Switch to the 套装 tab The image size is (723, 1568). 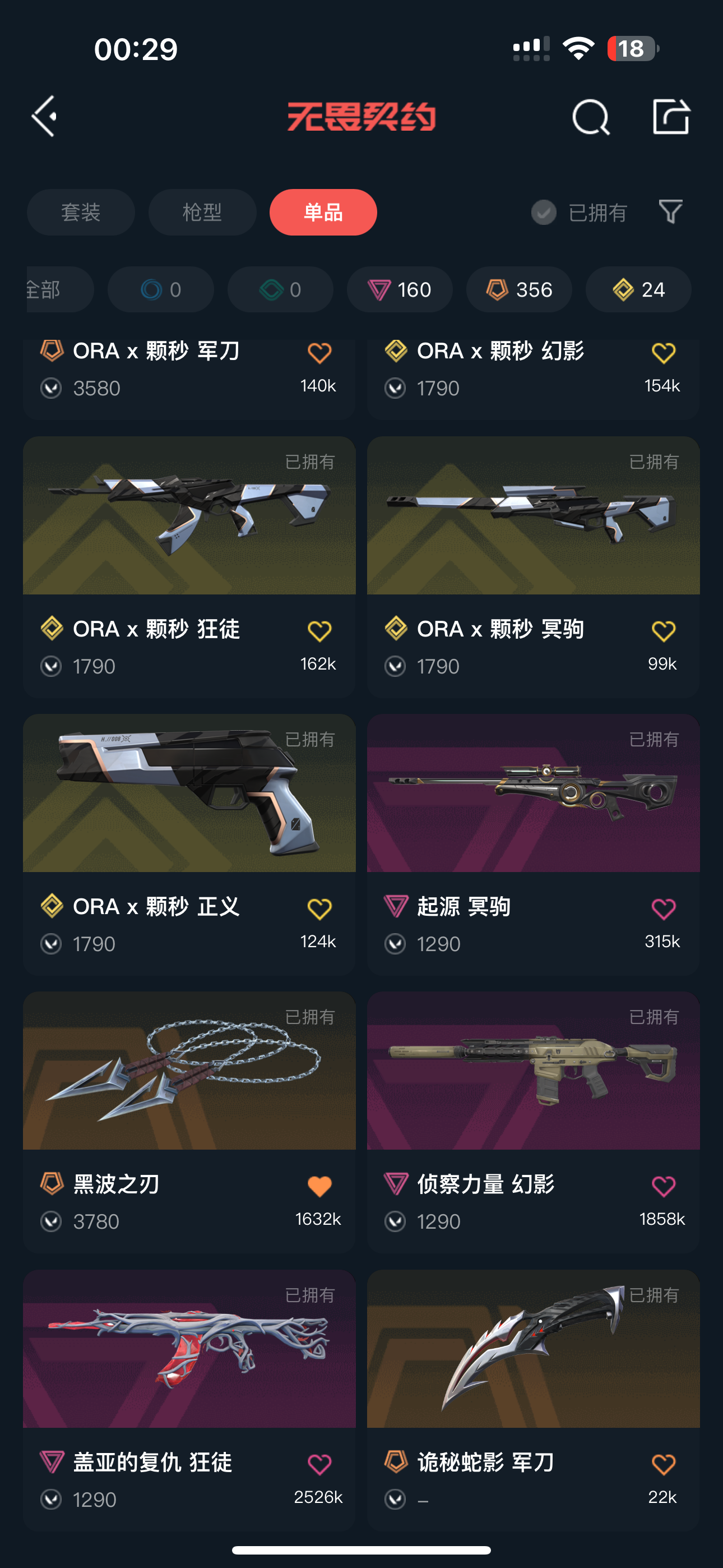(81, 213)
